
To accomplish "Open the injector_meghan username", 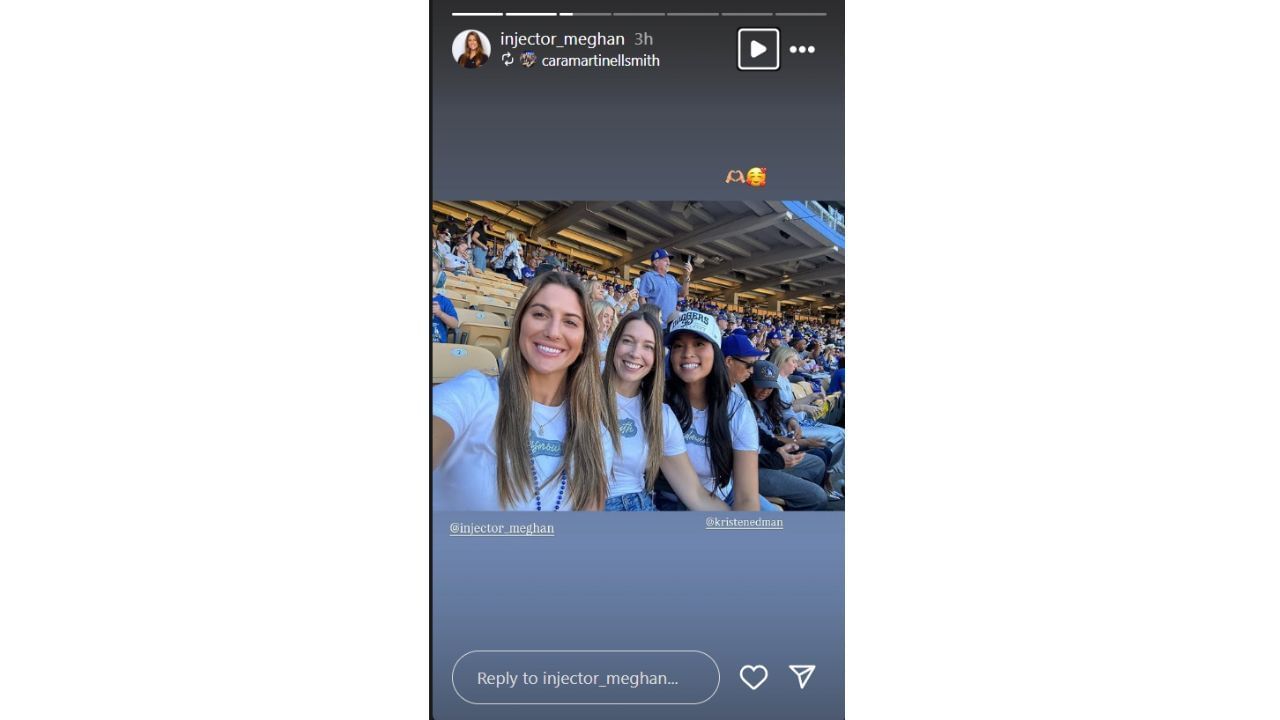I will pyautogui.click(x=562, y=39).
